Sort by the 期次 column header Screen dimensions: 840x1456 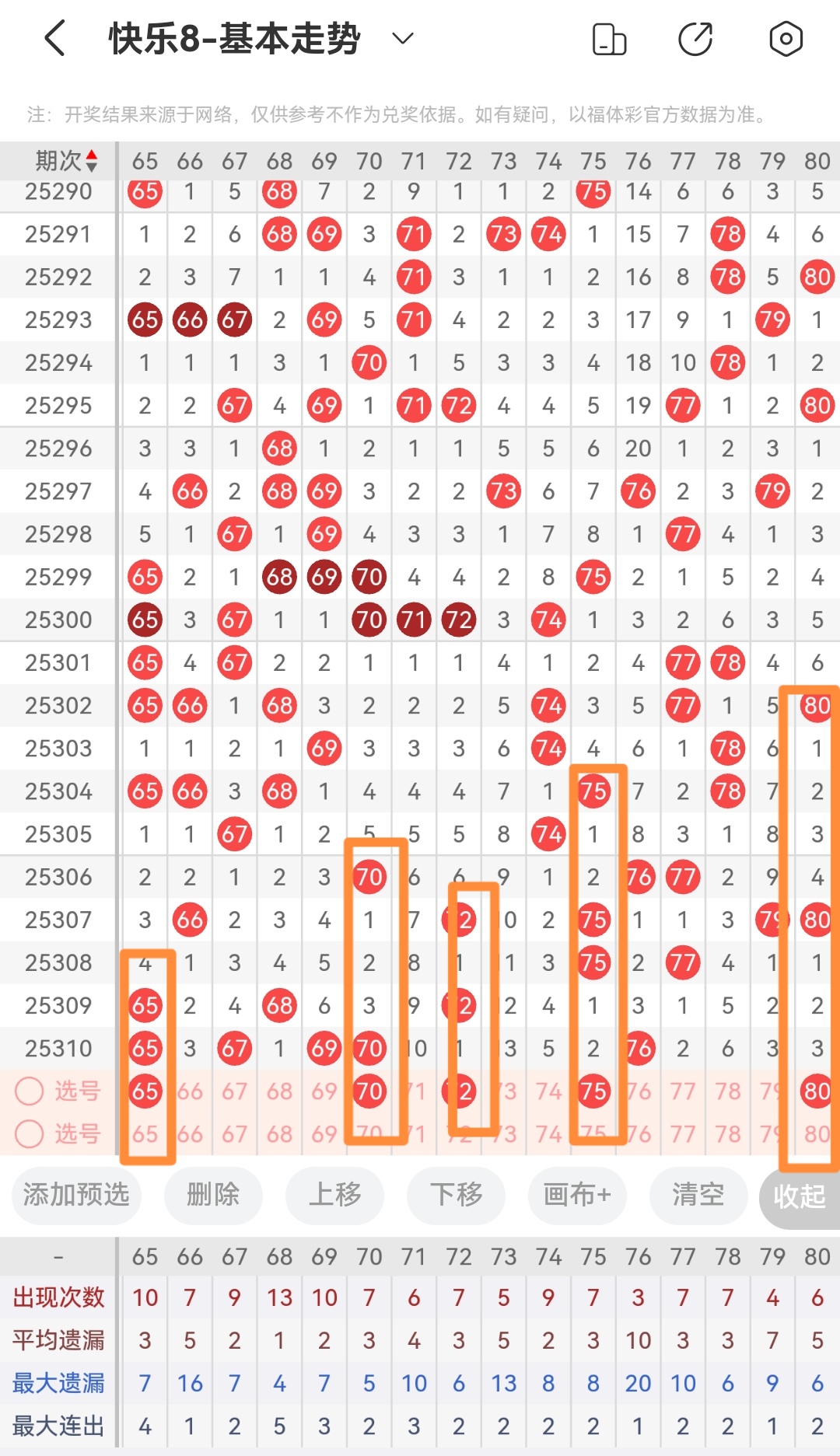pyautogui.click(x=66, y=161)
